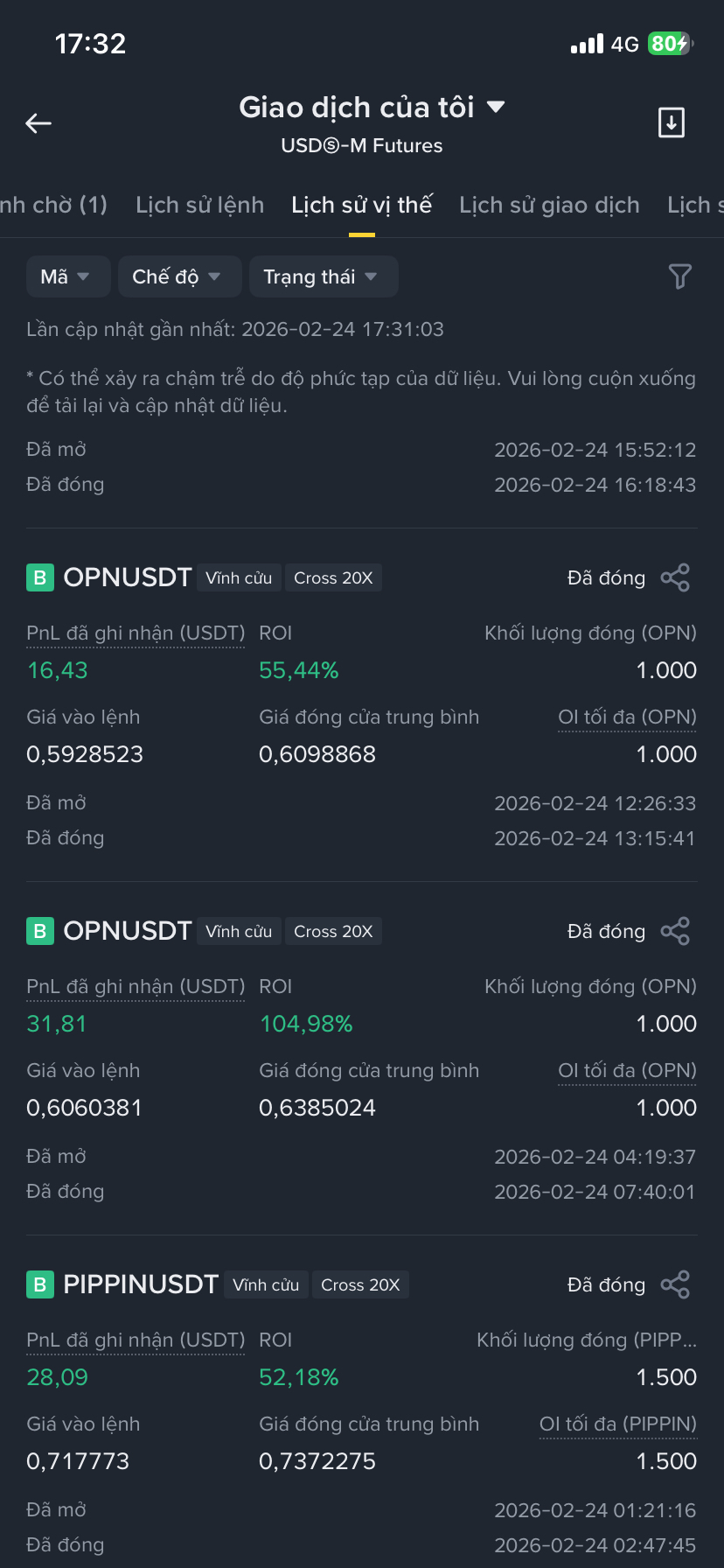Share the OPNUSDT position with 104,98% ROI
Viewport: 724px width, 1568px height.
click(675, 931)
